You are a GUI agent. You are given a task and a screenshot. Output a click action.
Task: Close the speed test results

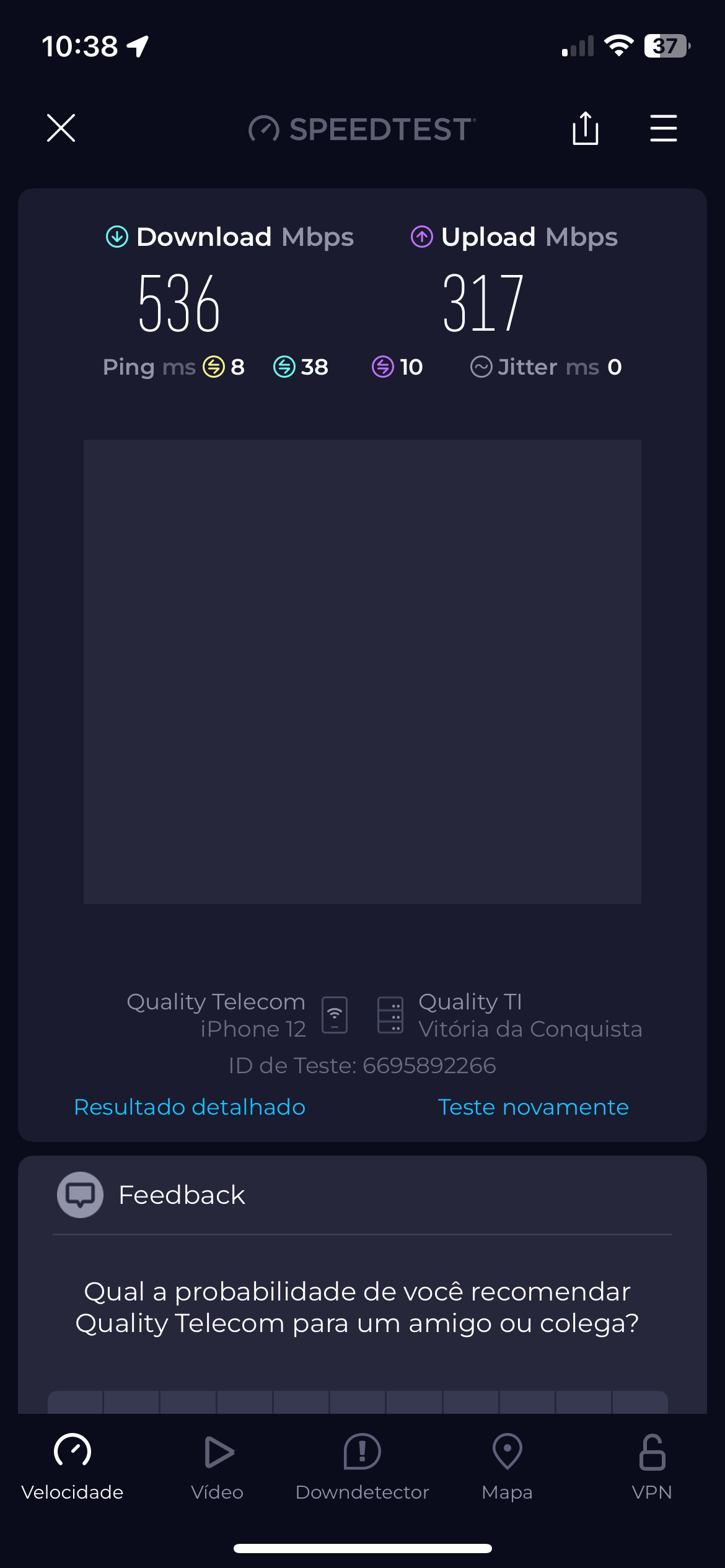click(61, 128)
